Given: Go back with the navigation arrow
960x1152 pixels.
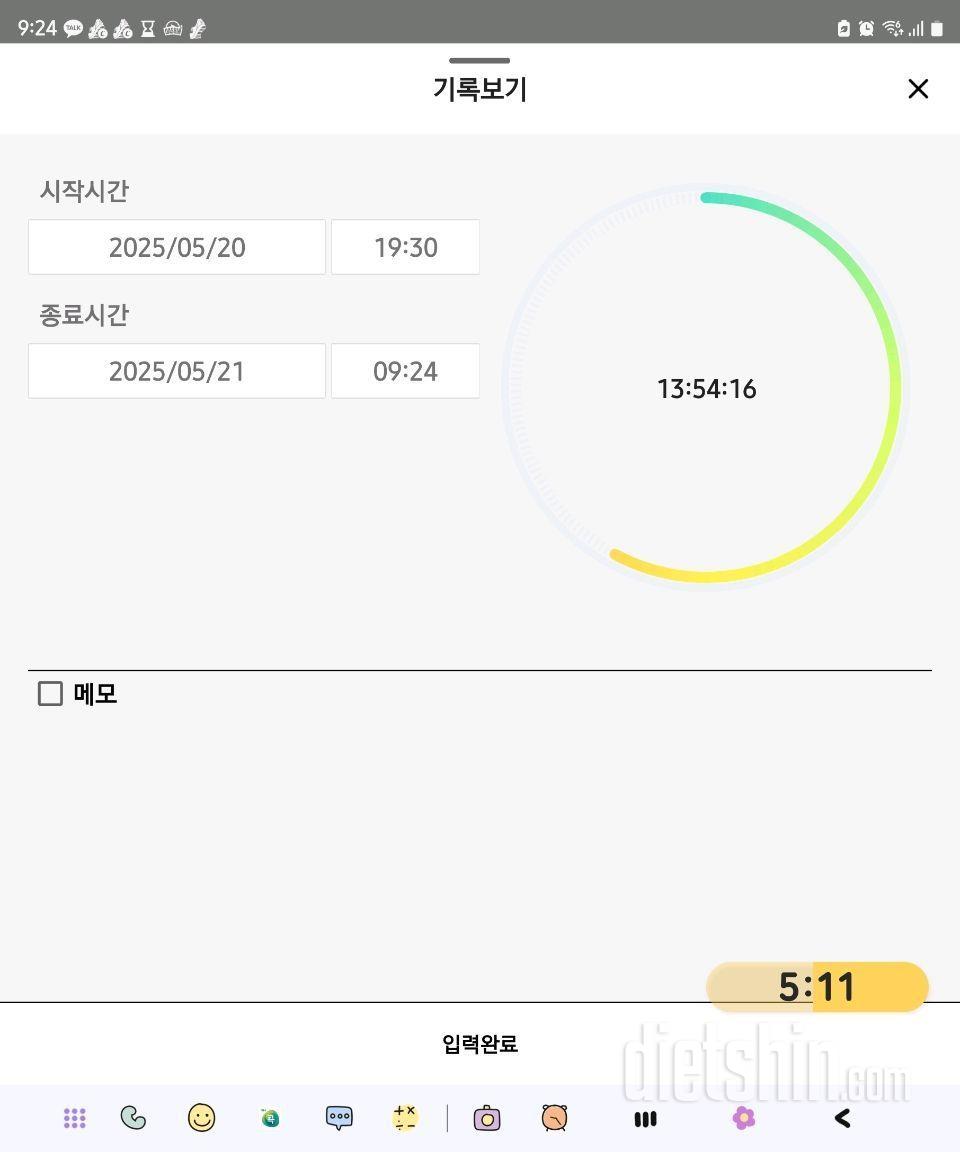Looking at the screenshot, I should 842,1118.
